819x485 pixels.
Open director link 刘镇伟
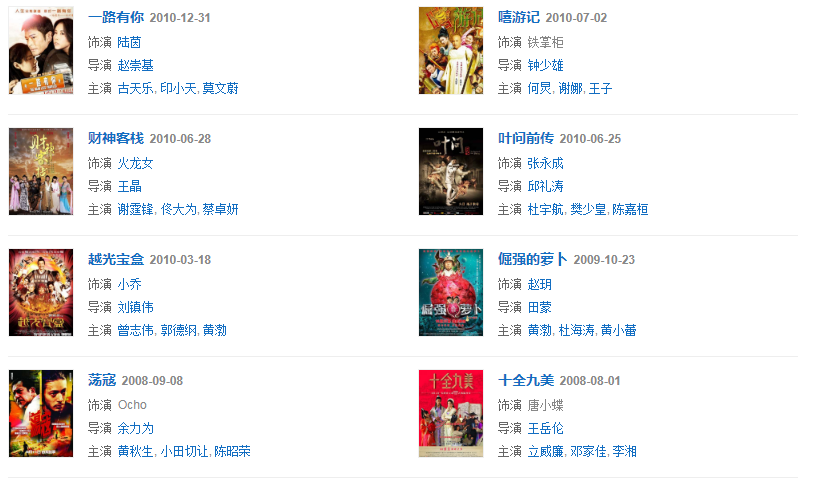click(x=135, y=307)
